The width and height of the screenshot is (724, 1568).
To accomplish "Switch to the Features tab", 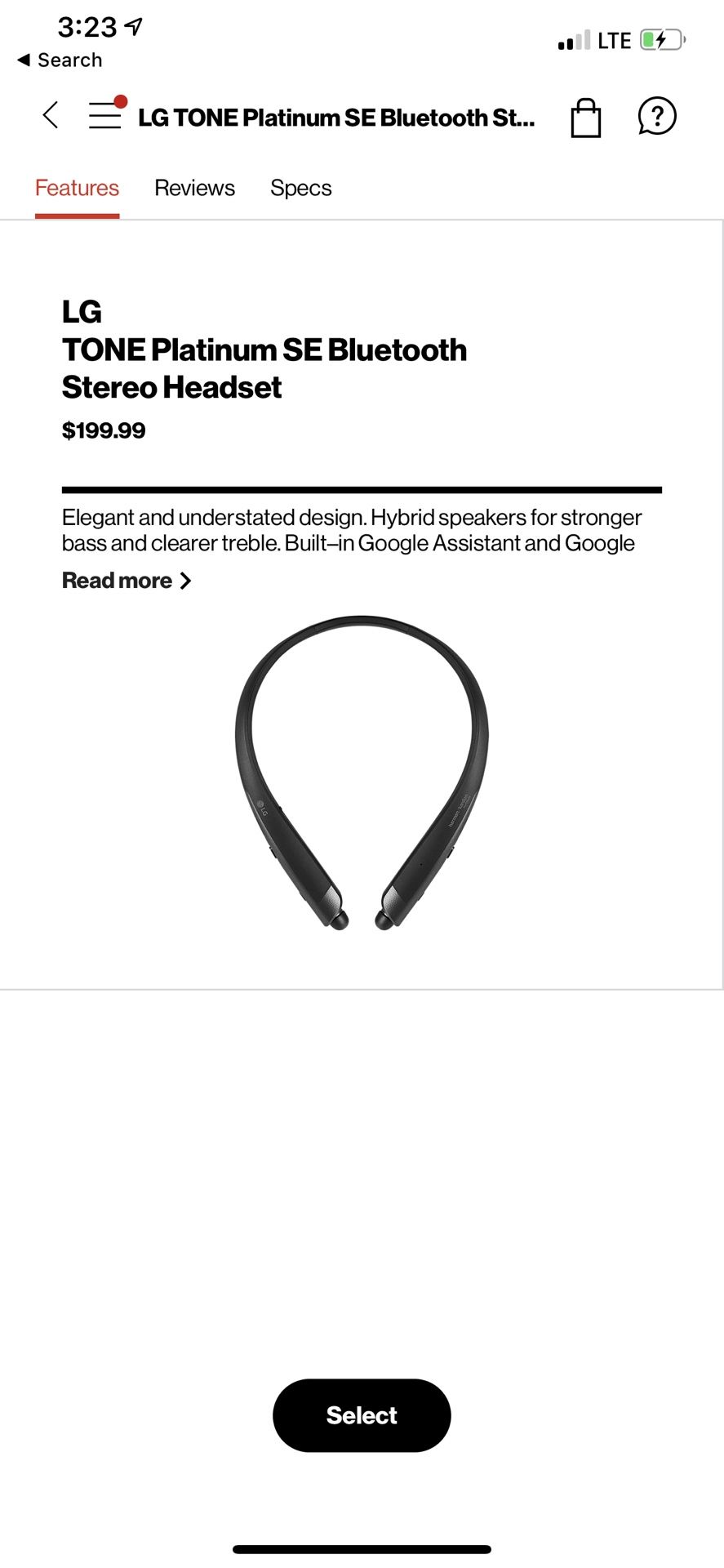I will pos(77,189).
